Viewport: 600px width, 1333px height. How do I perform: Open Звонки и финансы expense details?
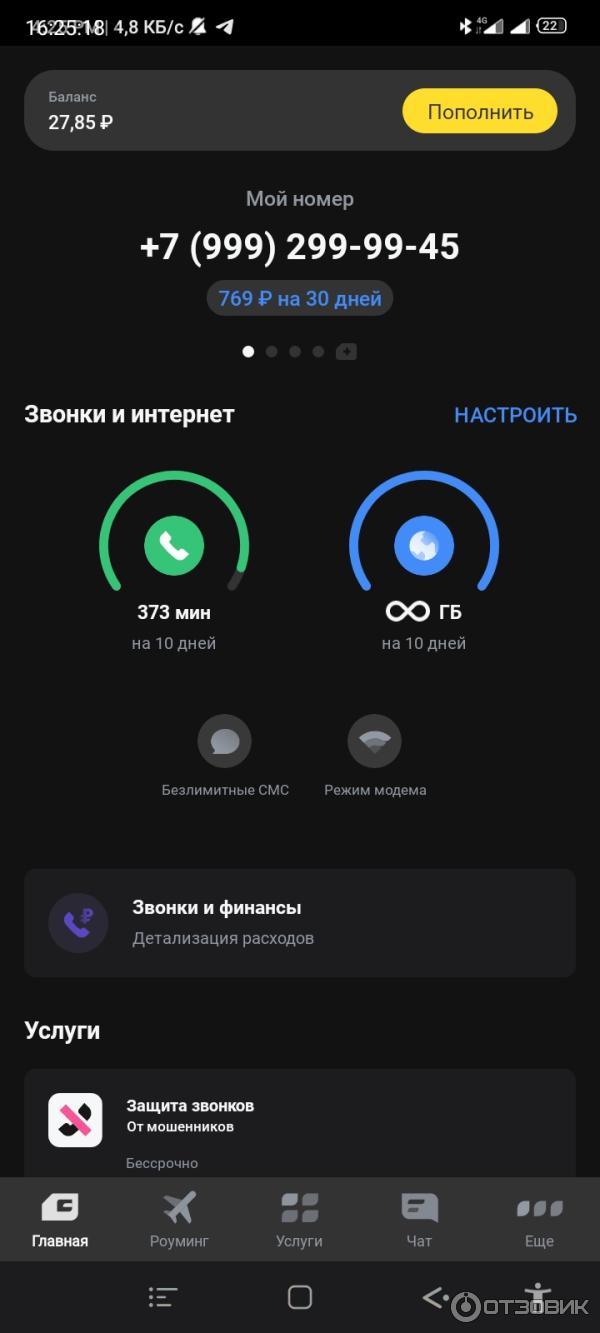[300, 922]
